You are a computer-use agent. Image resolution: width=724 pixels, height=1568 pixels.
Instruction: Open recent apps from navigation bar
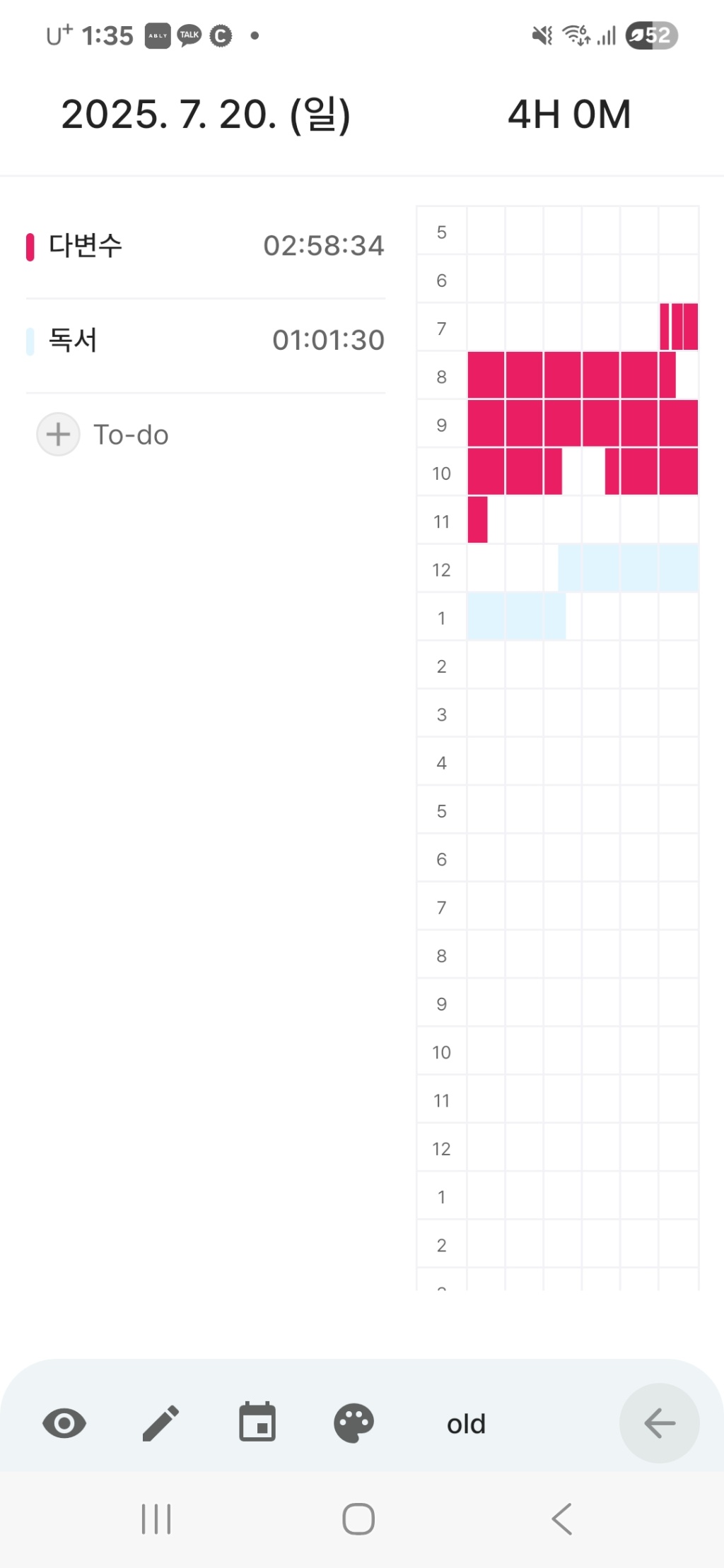click(x=156, y=1519)
